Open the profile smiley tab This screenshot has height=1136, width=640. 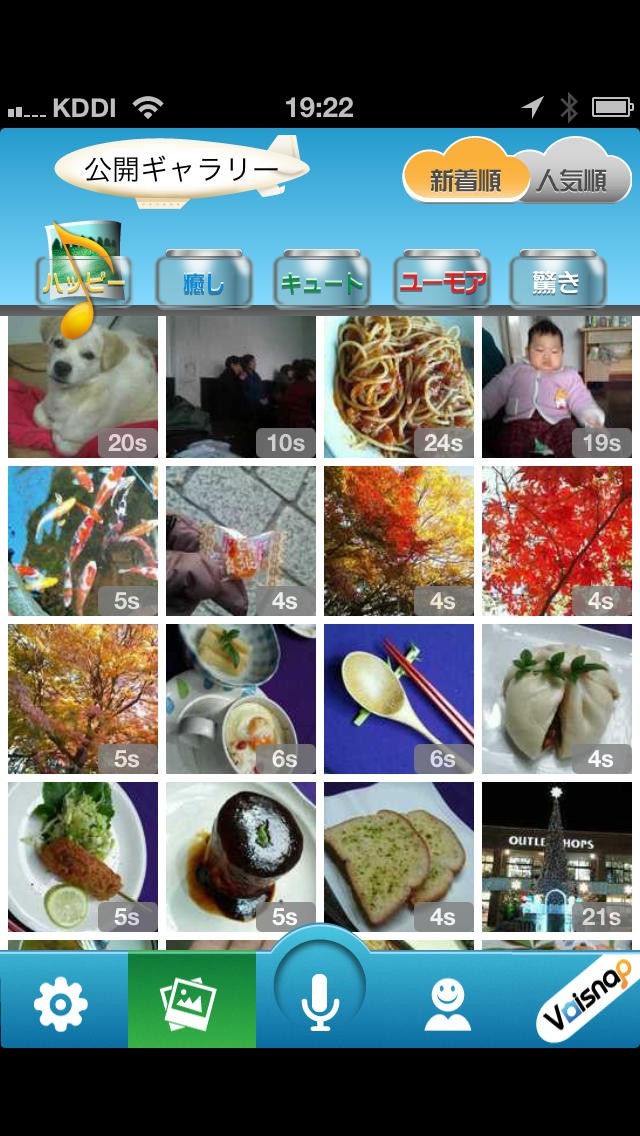click(x=447, y=1002)
